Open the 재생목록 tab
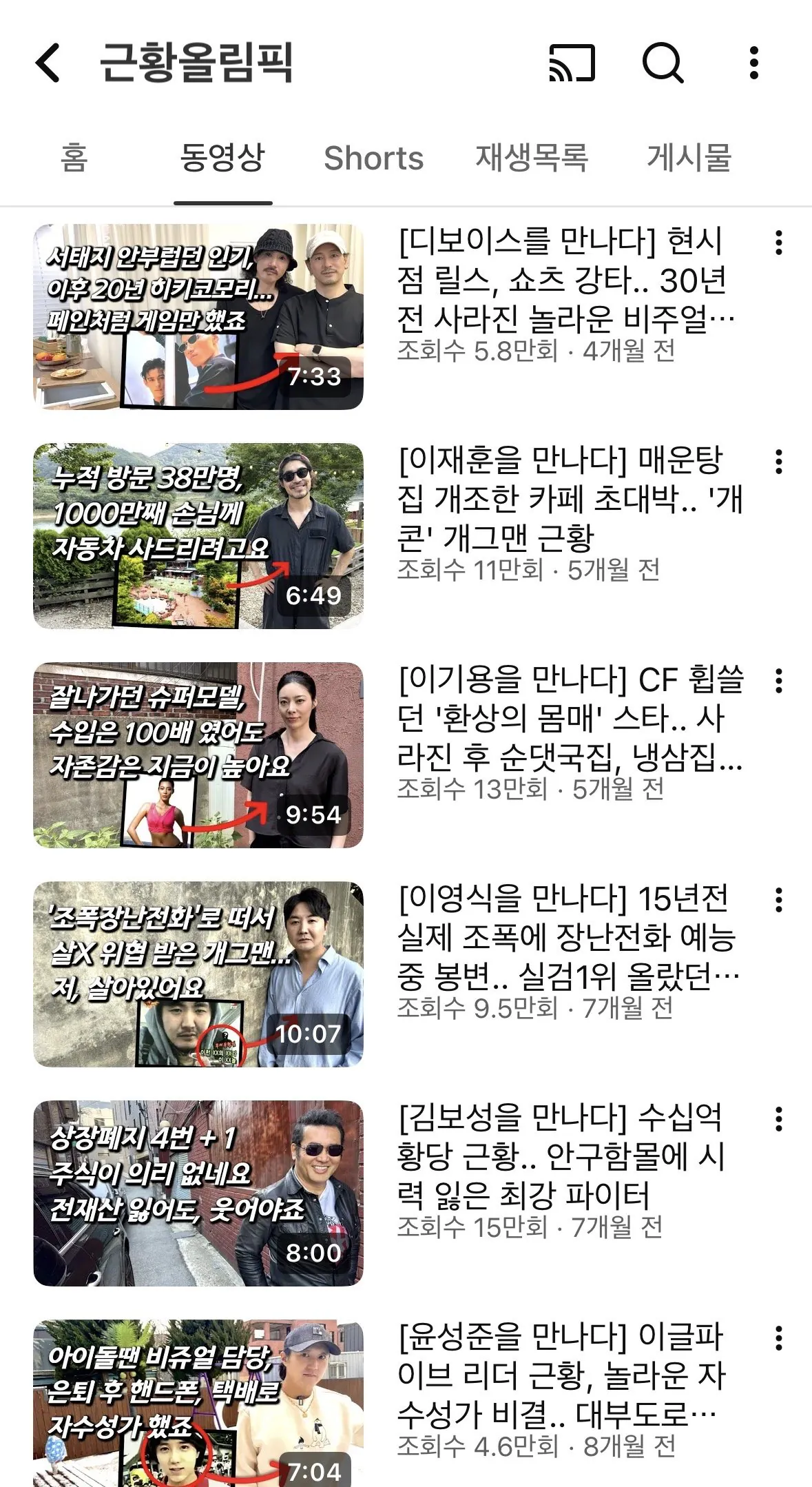This screenshot has height=1487, width=812. 532,158
